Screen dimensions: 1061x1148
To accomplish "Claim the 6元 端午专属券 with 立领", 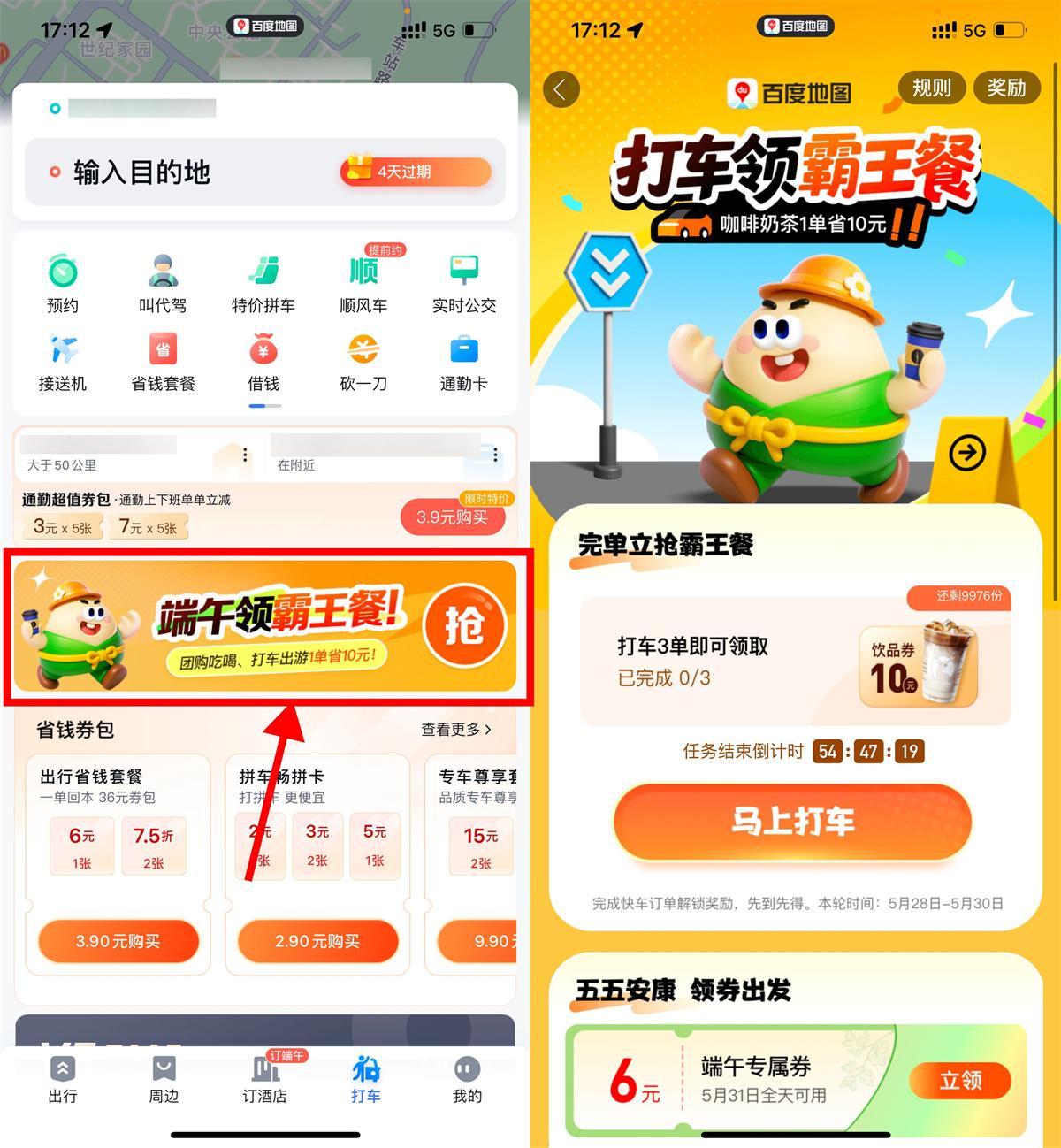I will pyautogui.click(x=960, y=1081).
